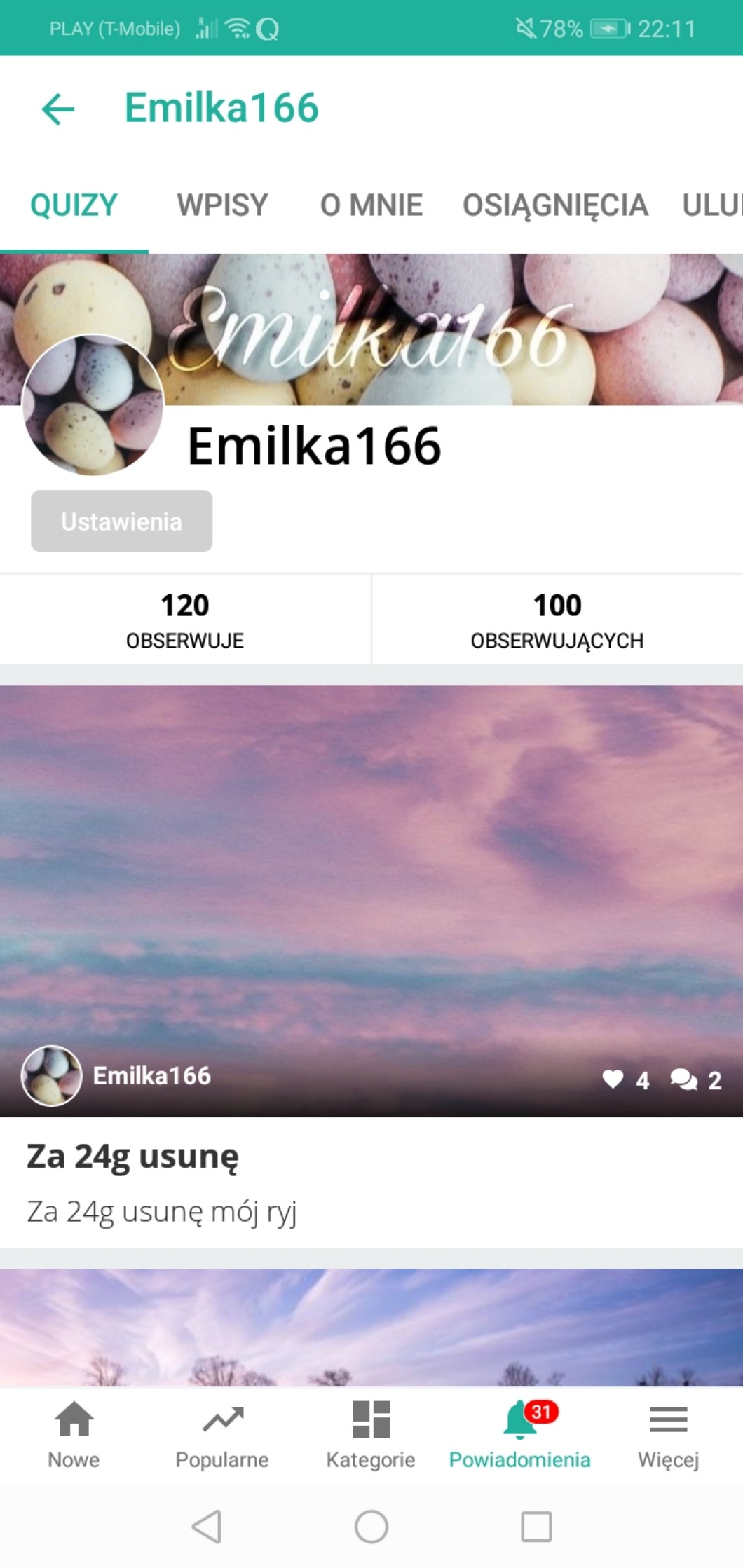
Task: Go to the Nowe section
Action: pos(74,1434)
